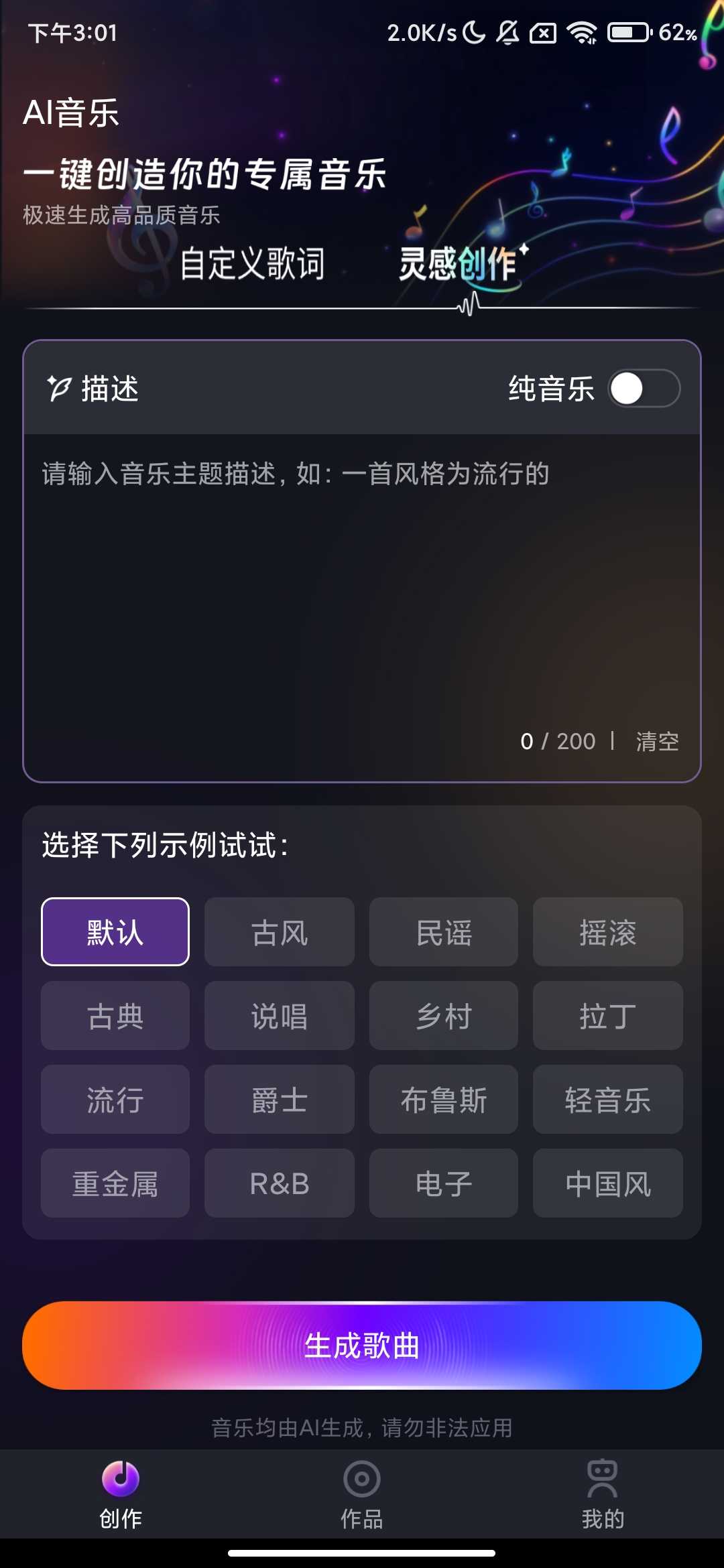Switch to the 自定义歌词 tab
Viewport: 724px width, 1568px height.
pos(253,263)
